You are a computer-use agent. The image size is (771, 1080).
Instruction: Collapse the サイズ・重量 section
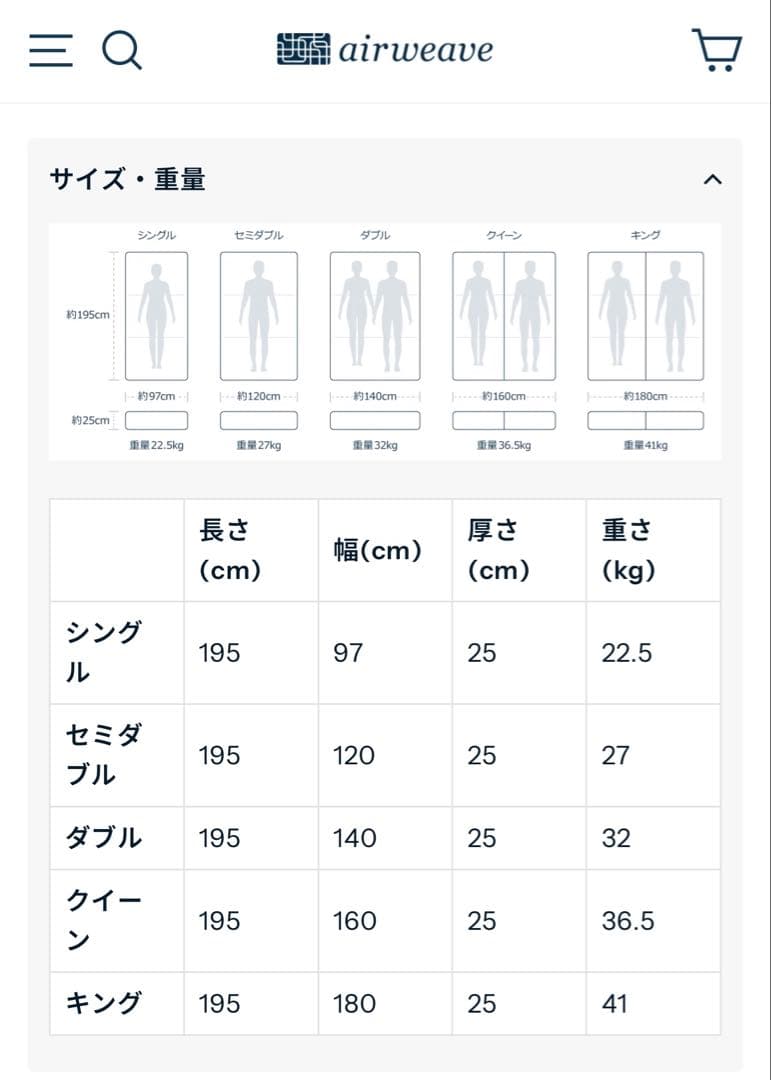click(712, 180)
